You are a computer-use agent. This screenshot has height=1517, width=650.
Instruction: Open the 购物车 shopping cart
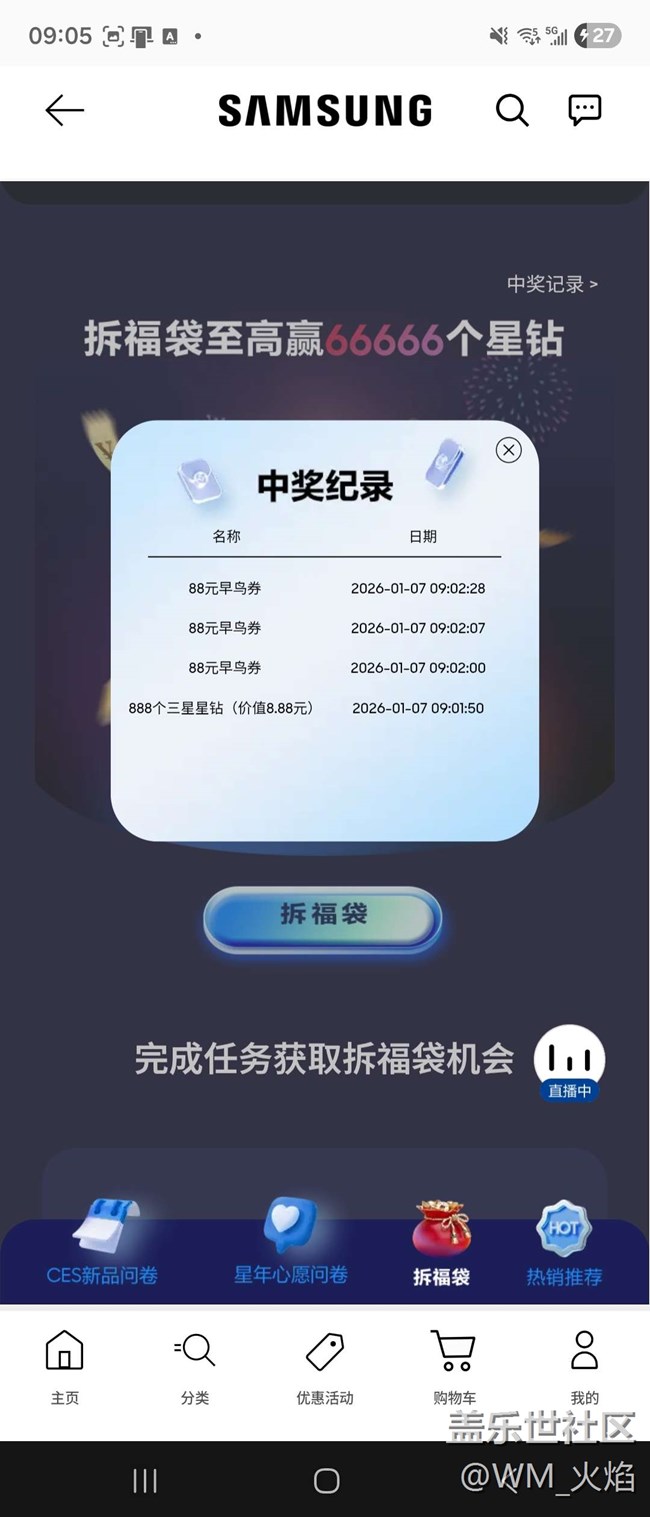[x=455, y=1366]
